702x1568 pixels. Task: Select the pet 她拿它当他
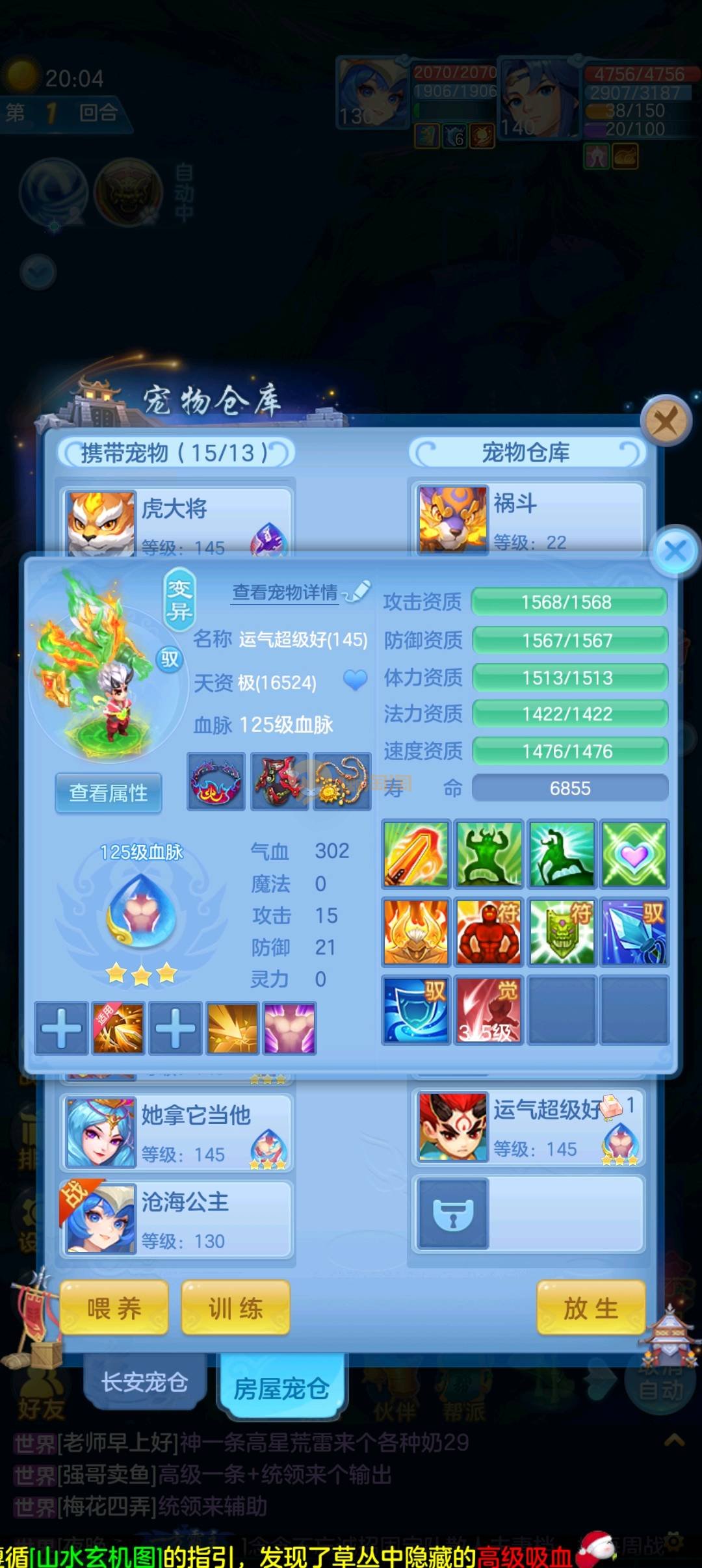pos(177,1132)
